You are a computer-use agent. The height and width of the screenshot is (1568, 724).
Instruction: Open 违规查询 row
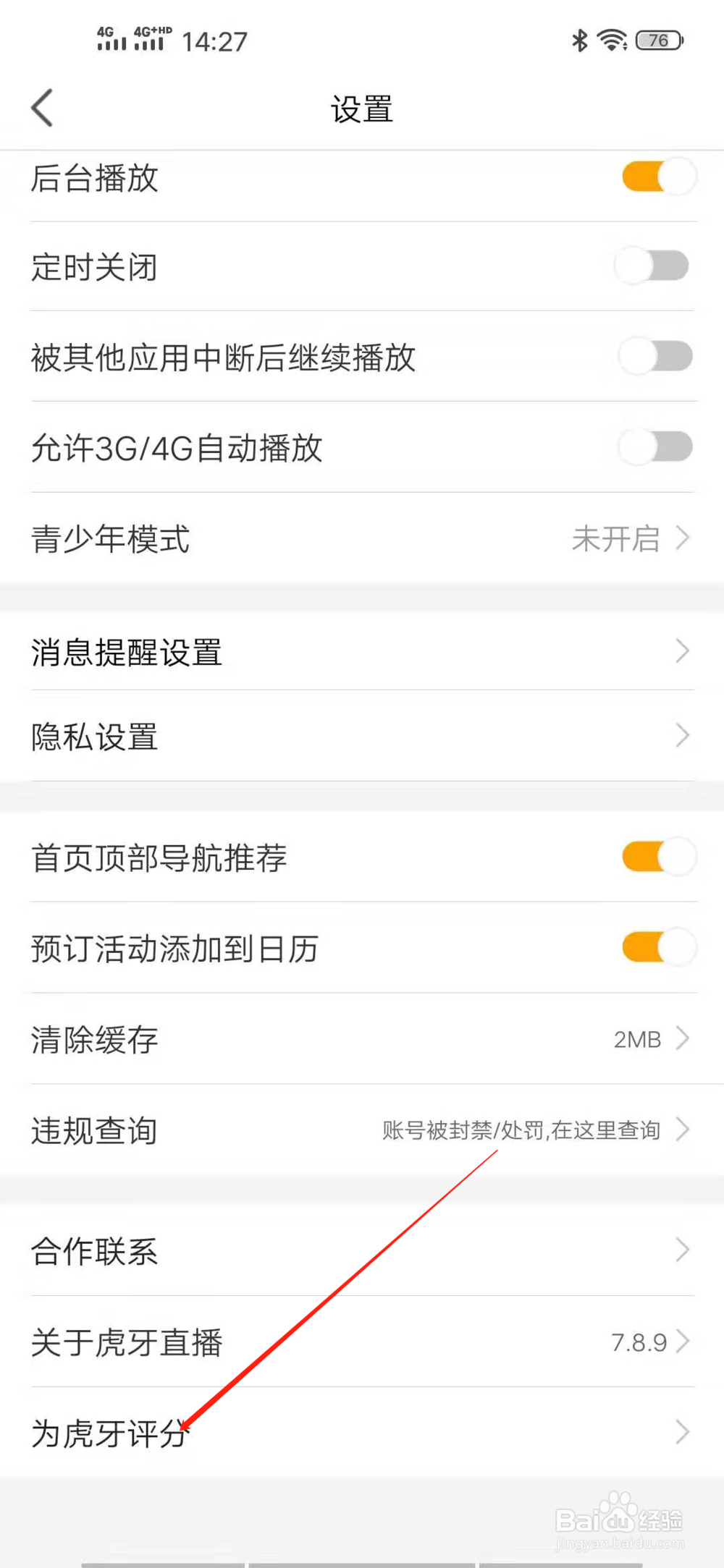click(x=362, y=1130)
